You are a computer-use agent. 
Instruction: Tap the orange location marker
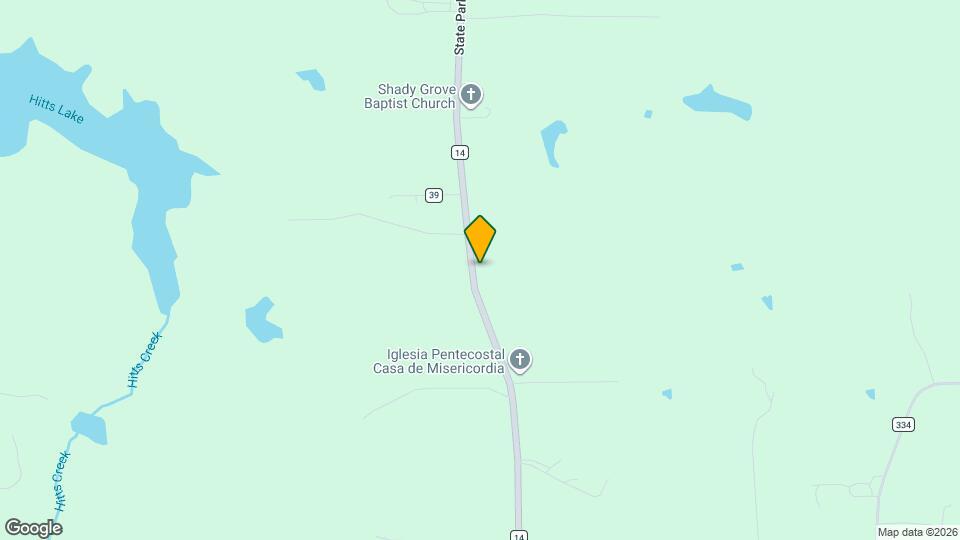(480, 238)
